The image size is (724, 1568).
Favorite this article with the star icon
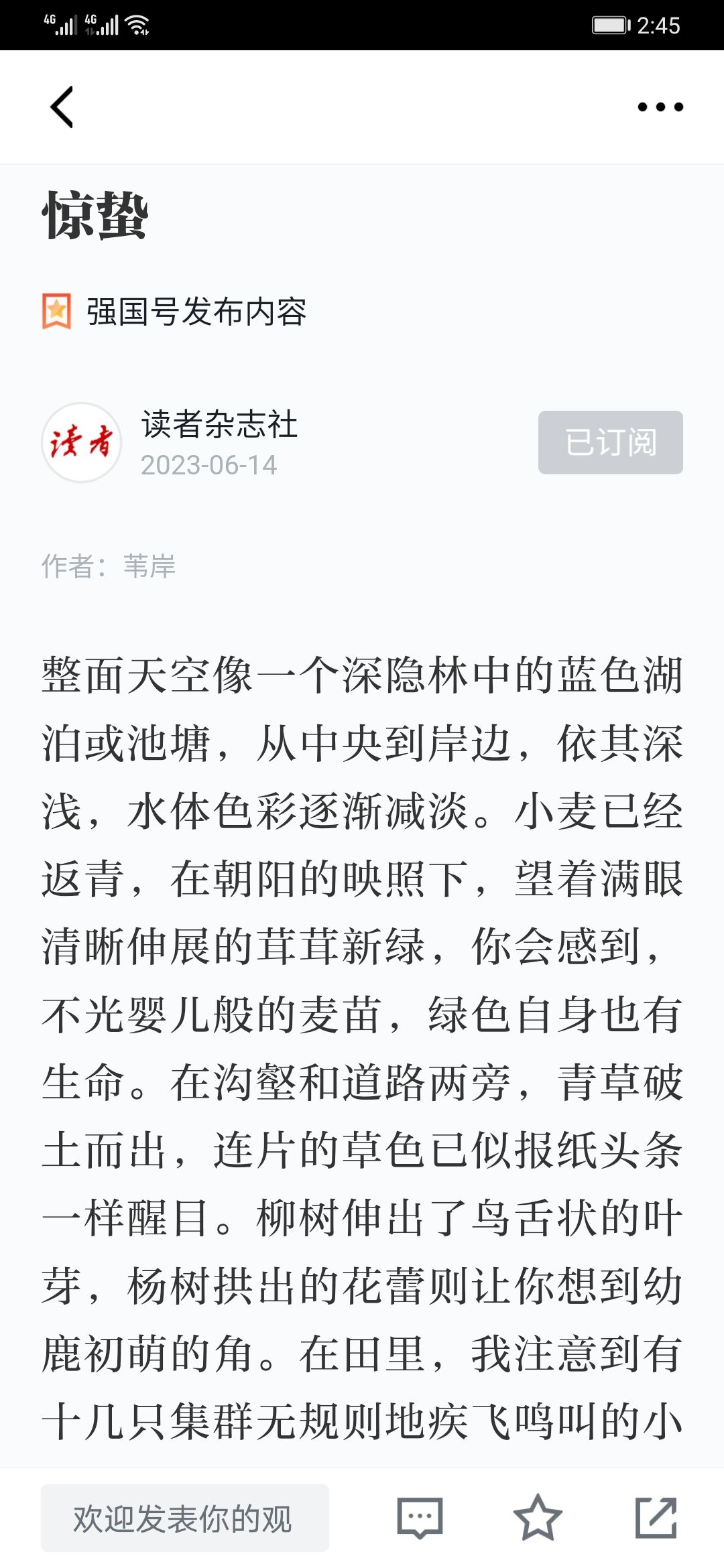coord(538,1518)
